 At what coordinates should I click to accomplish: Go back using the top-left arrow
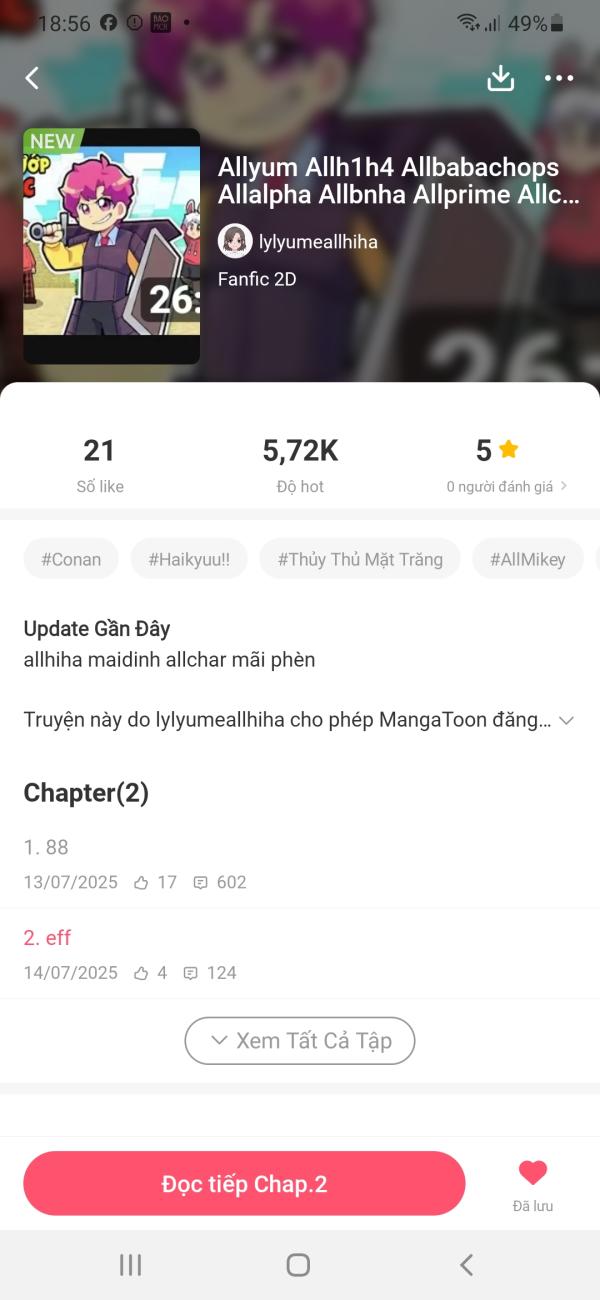(x=32, y=78)
